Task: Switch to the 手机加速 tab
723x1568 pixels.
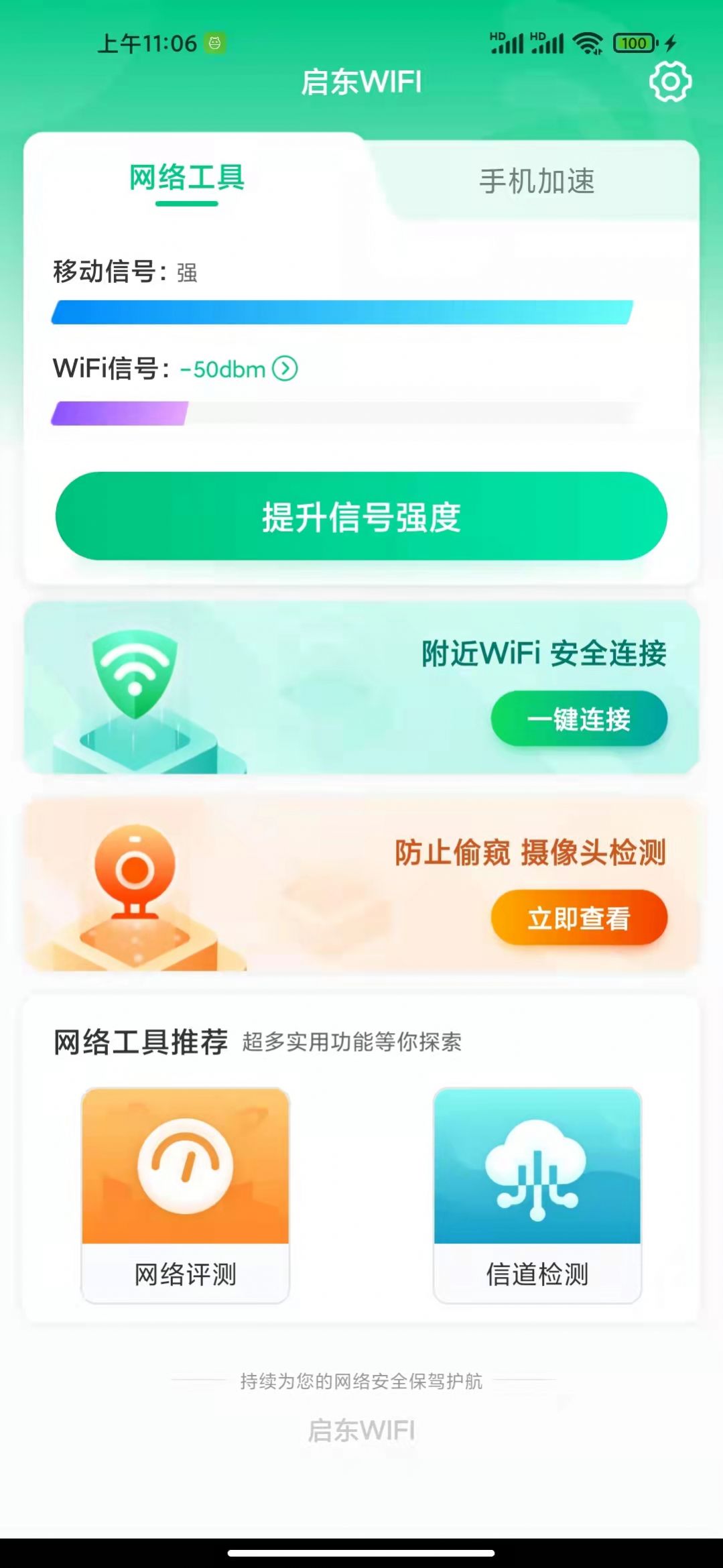Action: (538, 180)
